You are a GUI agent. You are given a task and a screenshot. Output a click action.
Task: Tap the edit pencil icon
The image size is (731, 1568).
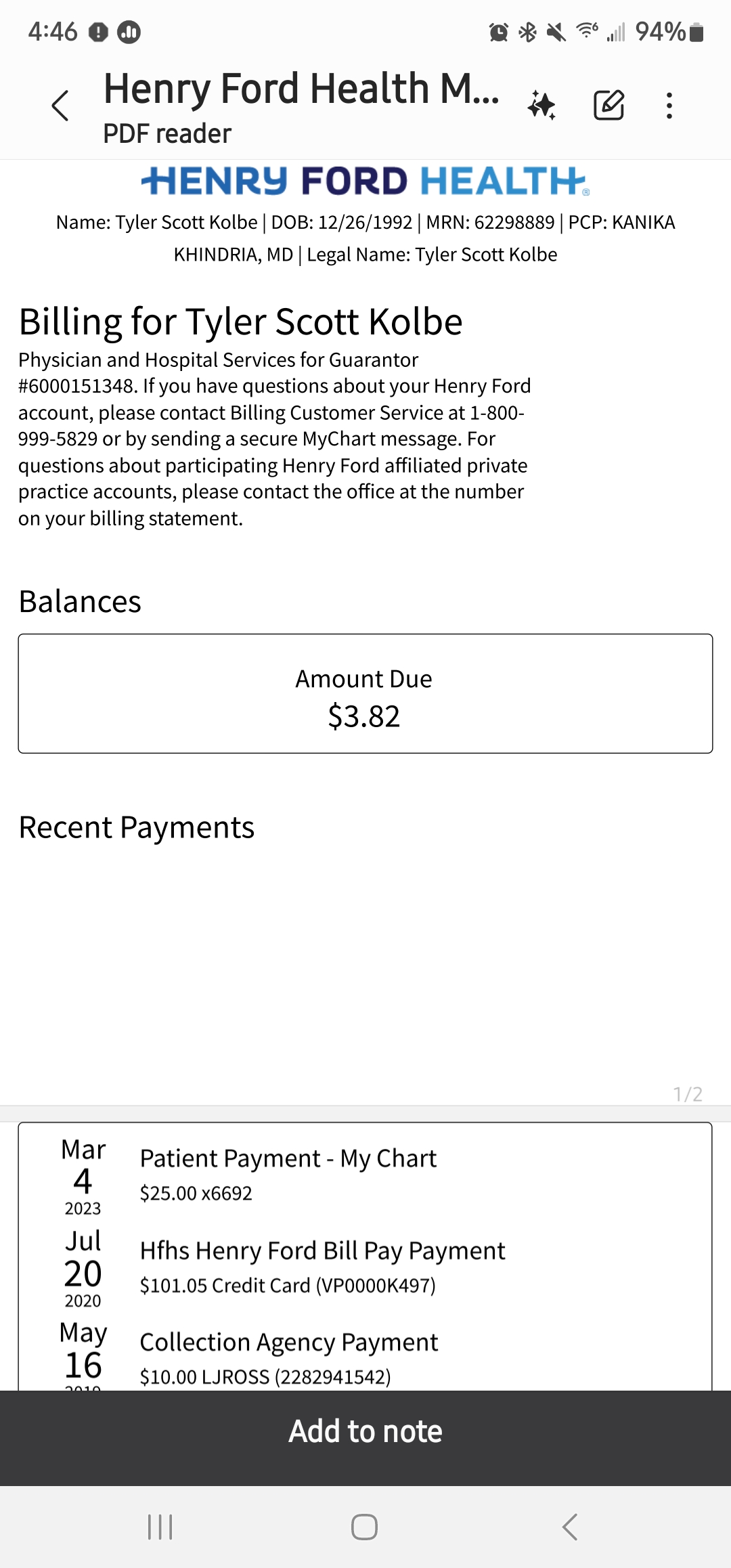point(608,105)
